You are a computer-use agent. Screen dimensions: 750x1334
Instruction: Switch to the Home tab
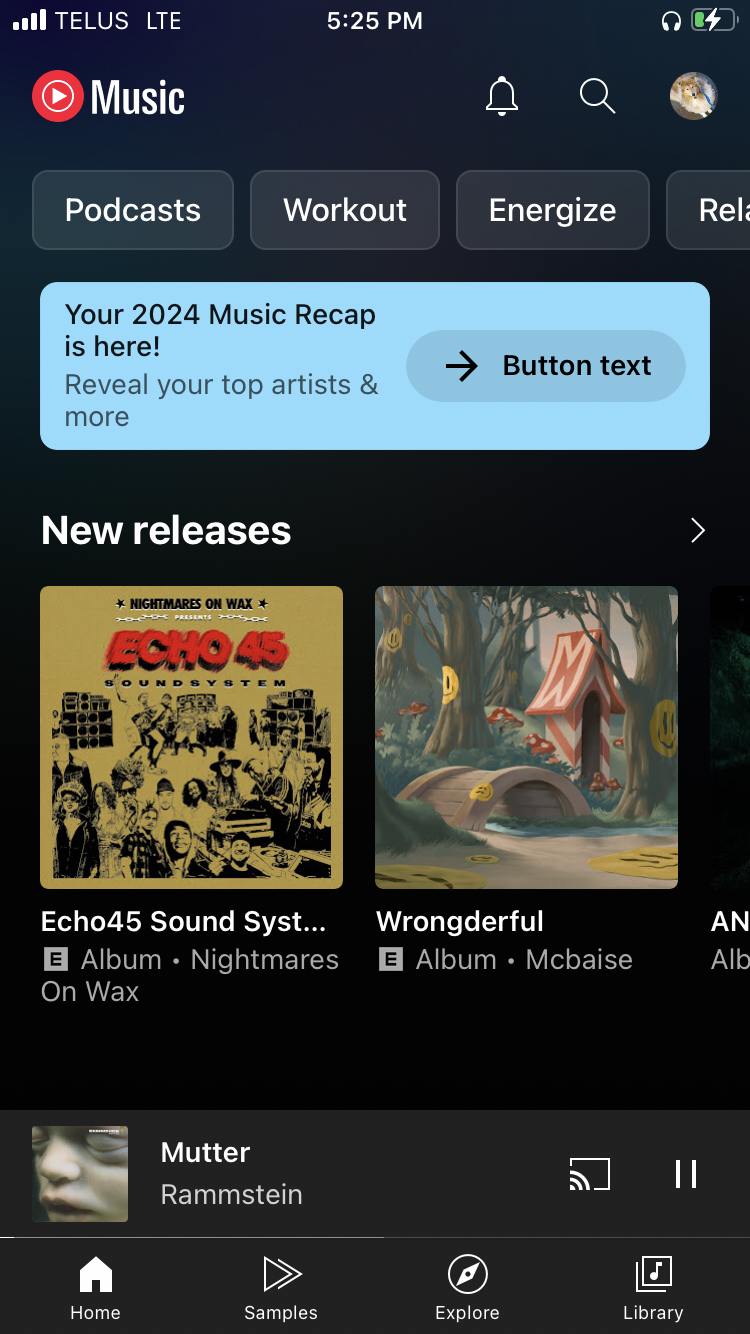95,1289
